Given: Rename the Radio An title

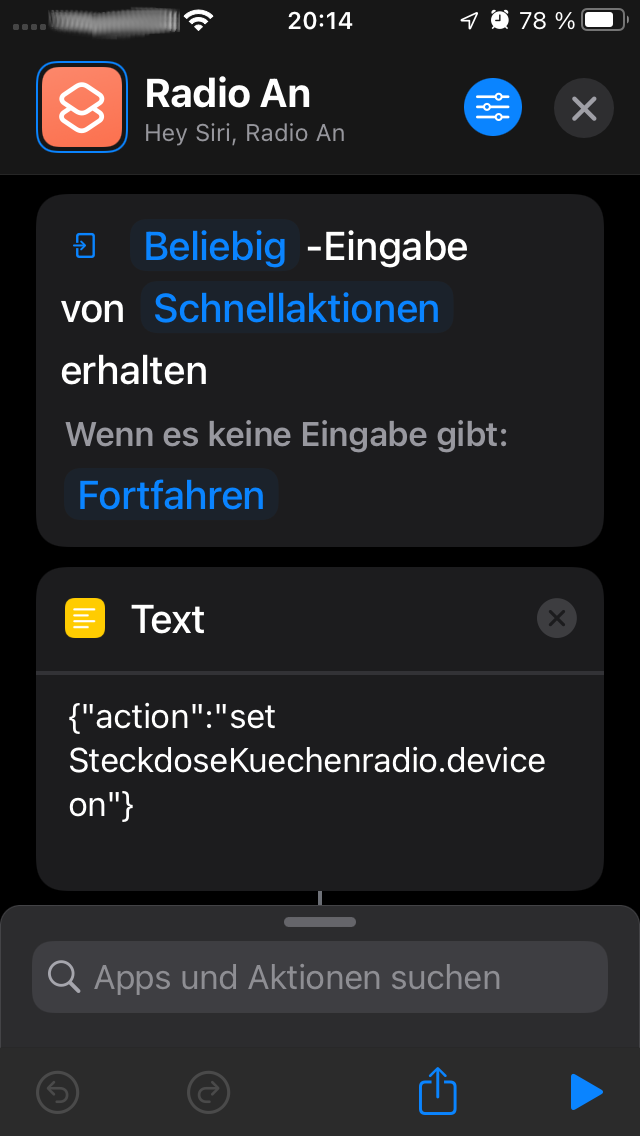Looking at the screenshot, I should [x=228, y=94].
